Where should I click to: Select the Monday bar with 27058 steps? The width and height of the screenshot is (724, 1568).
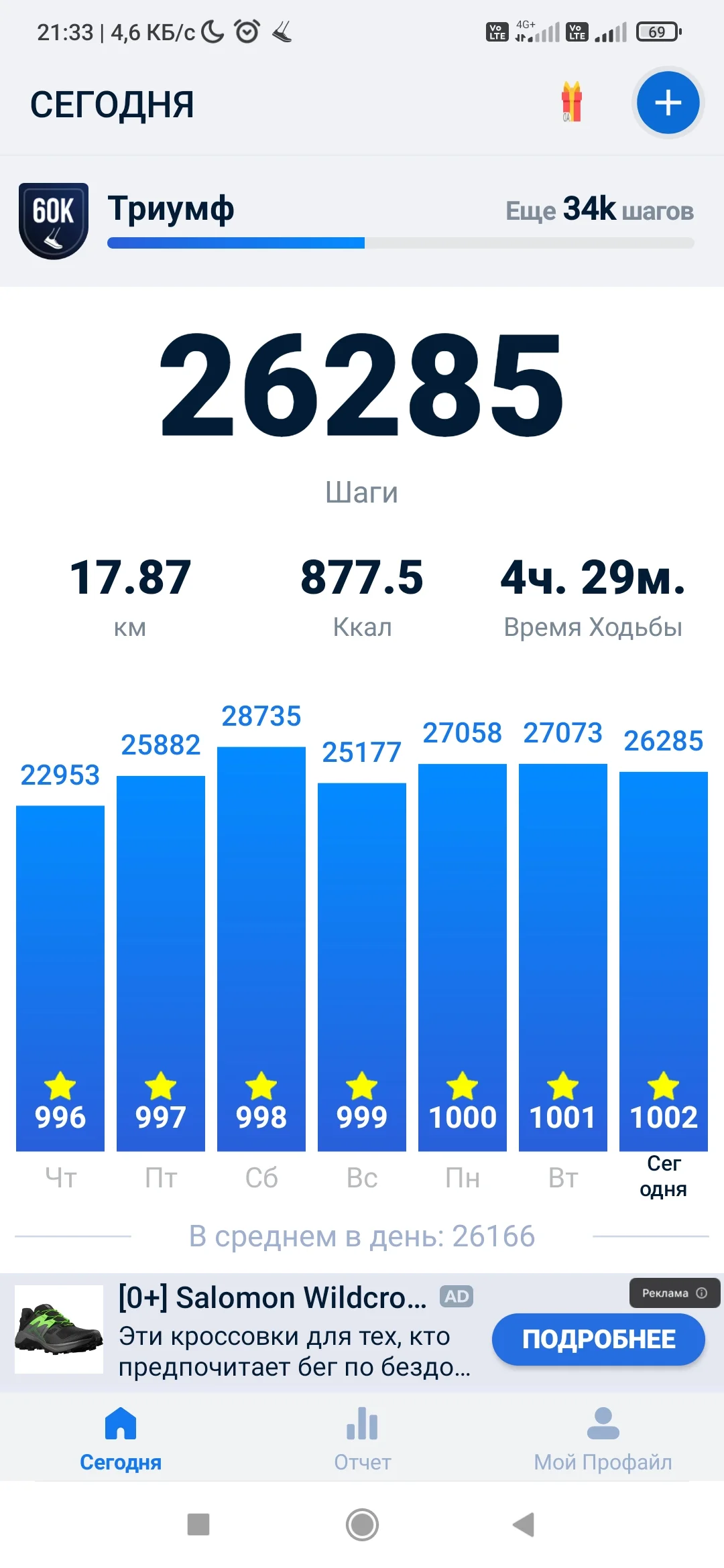click(463, 957)
